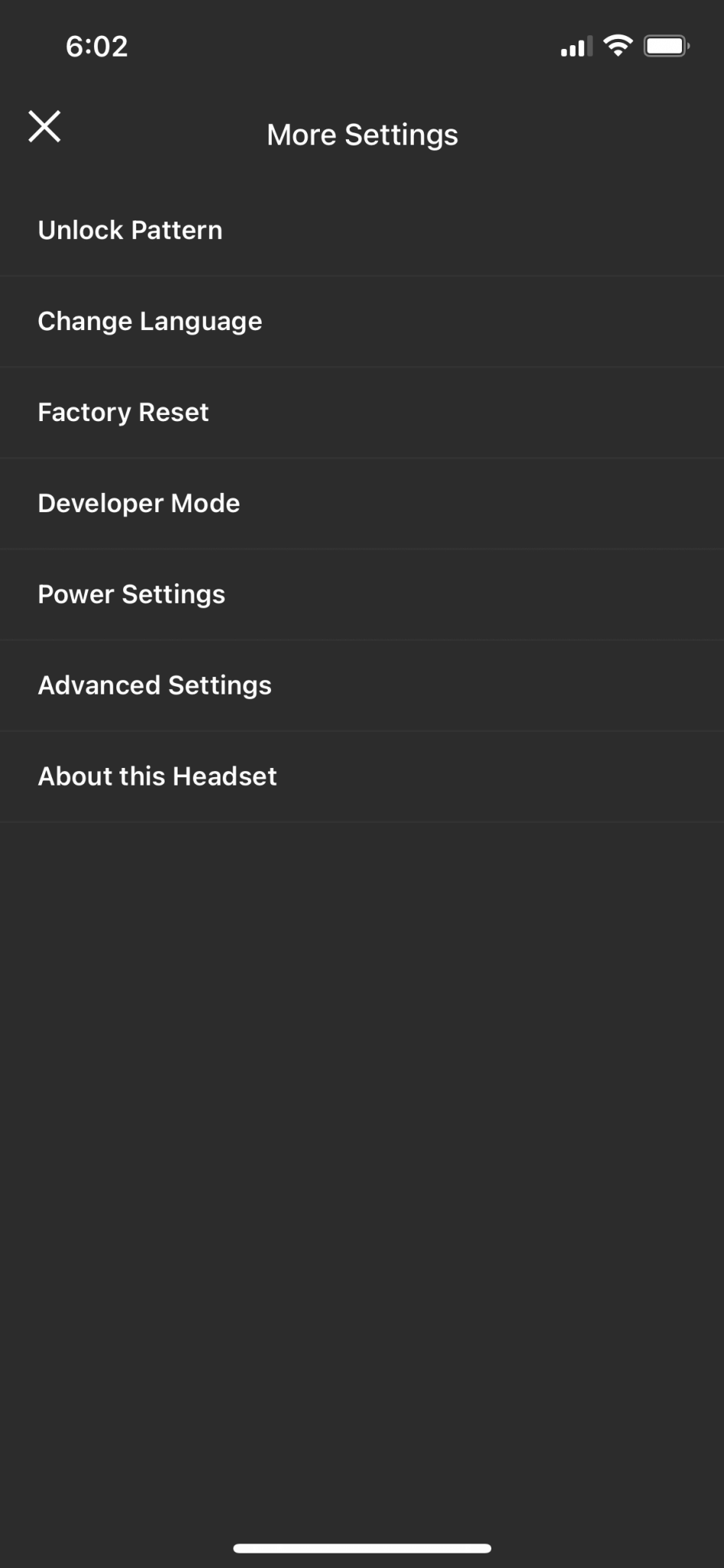724x1568 pixels.
Task: Close the More Settings screen
Action: [44, 126]
